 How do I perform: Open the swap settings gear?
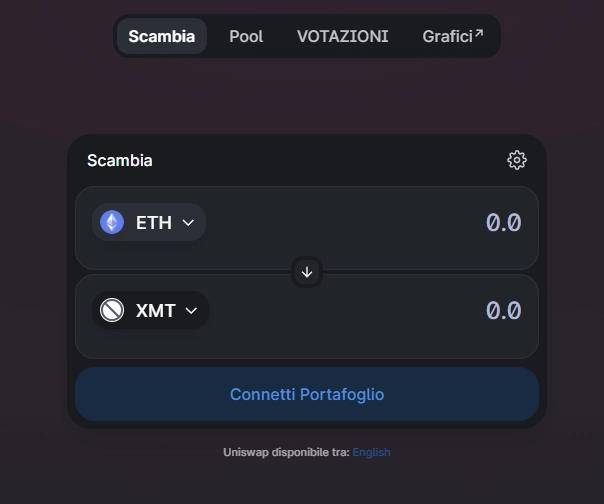[516, 160]
